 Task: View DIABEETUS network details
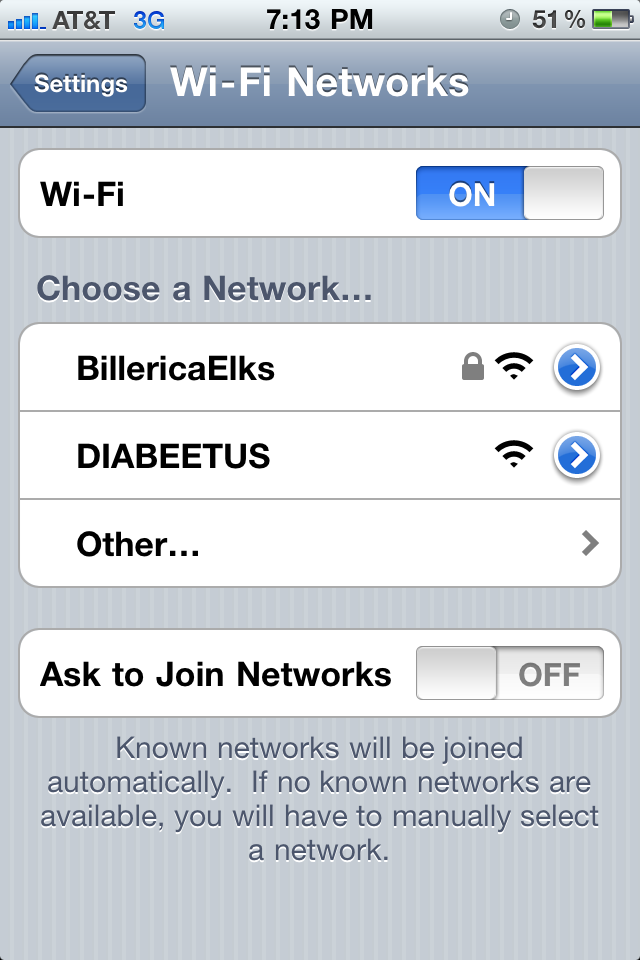577,457
